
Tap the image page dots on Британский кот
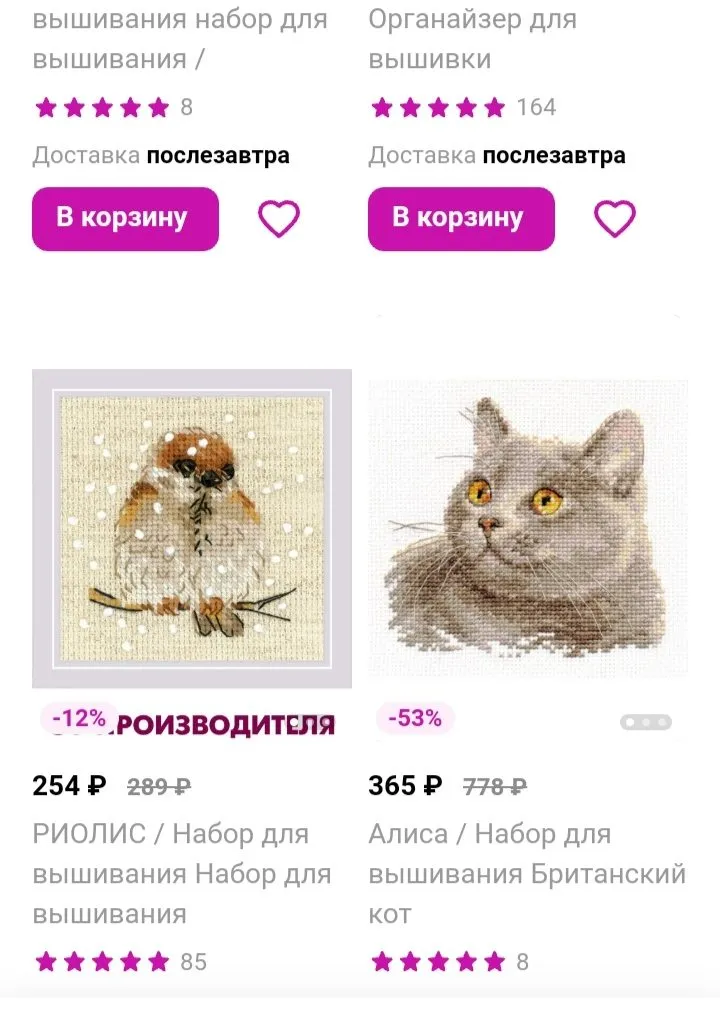645,722
